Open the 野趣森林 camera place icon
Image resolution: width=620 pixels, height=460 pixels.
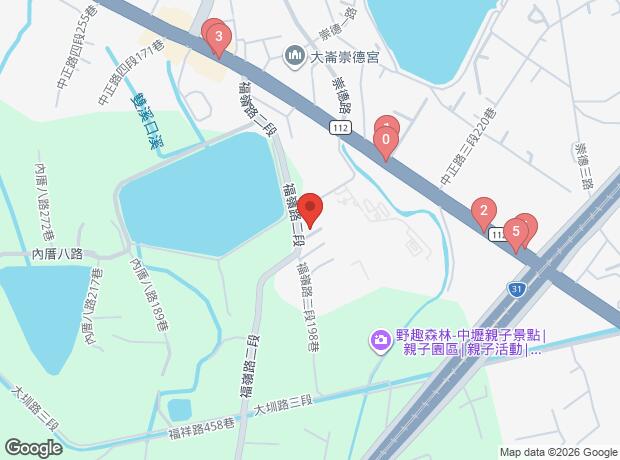[381, 342]
